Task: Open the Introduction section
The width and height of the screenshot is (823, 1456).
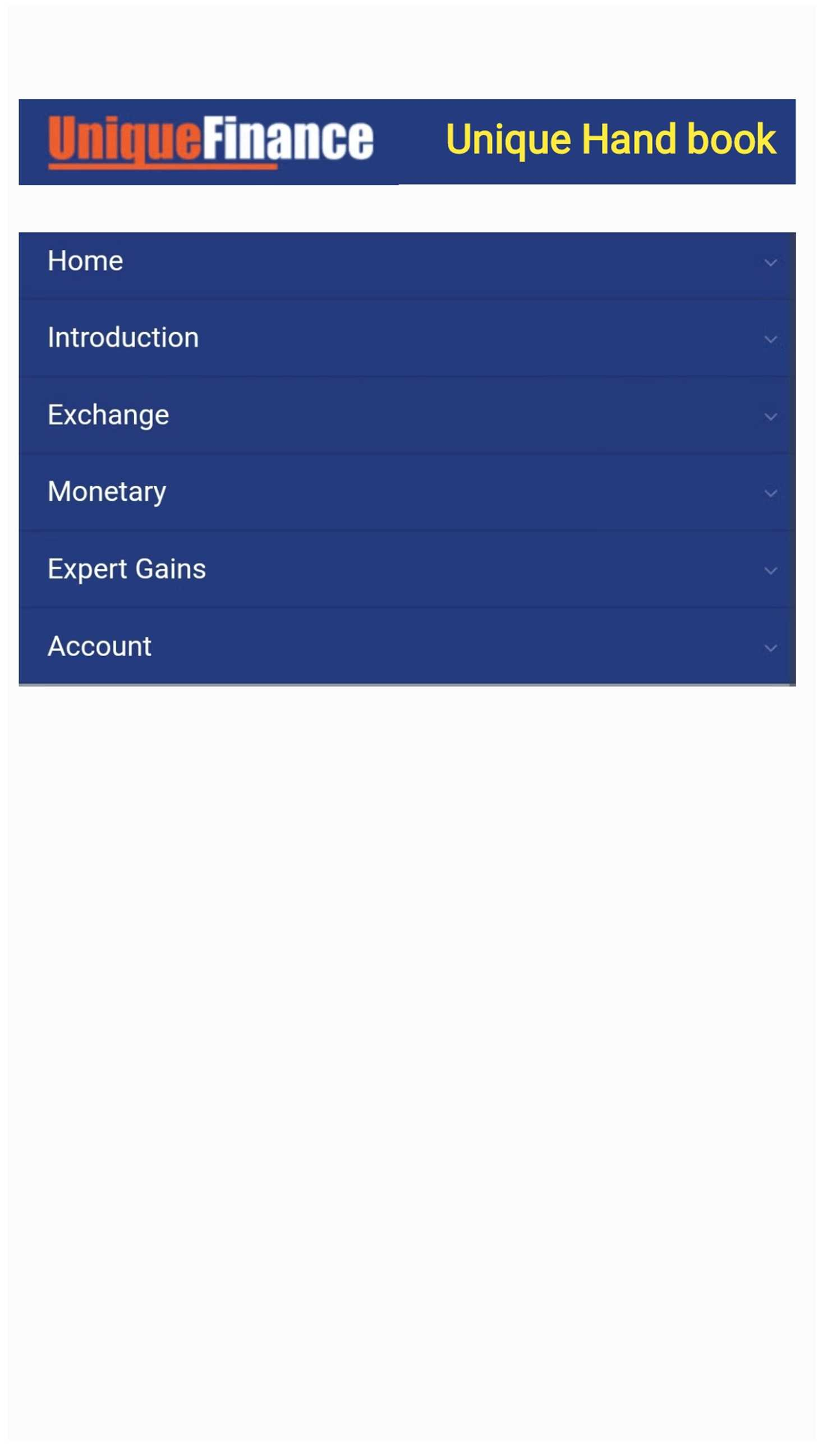Action: 406,337
